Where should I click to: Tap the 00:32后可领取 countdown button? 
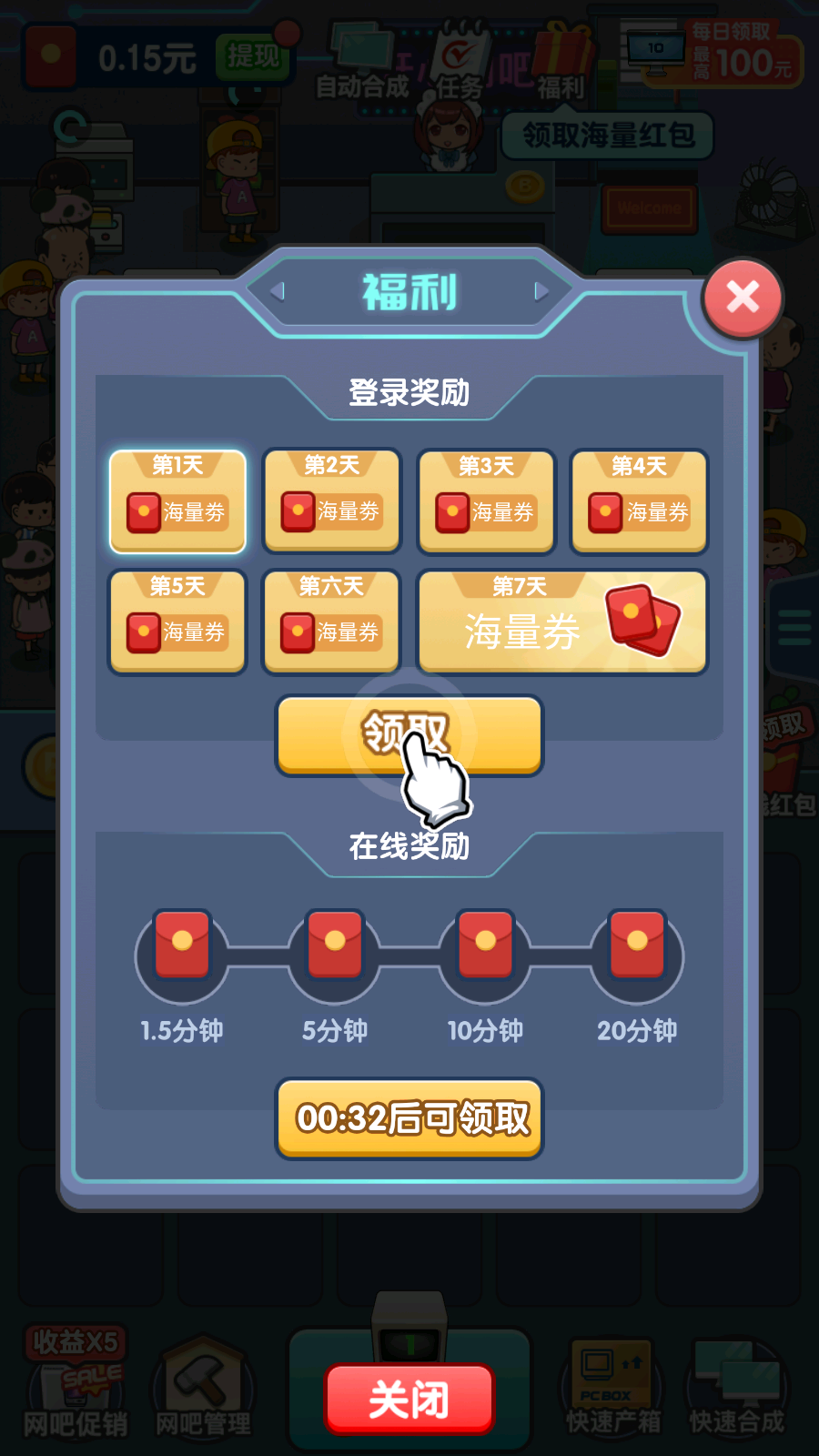click(x=409, y=1119)
